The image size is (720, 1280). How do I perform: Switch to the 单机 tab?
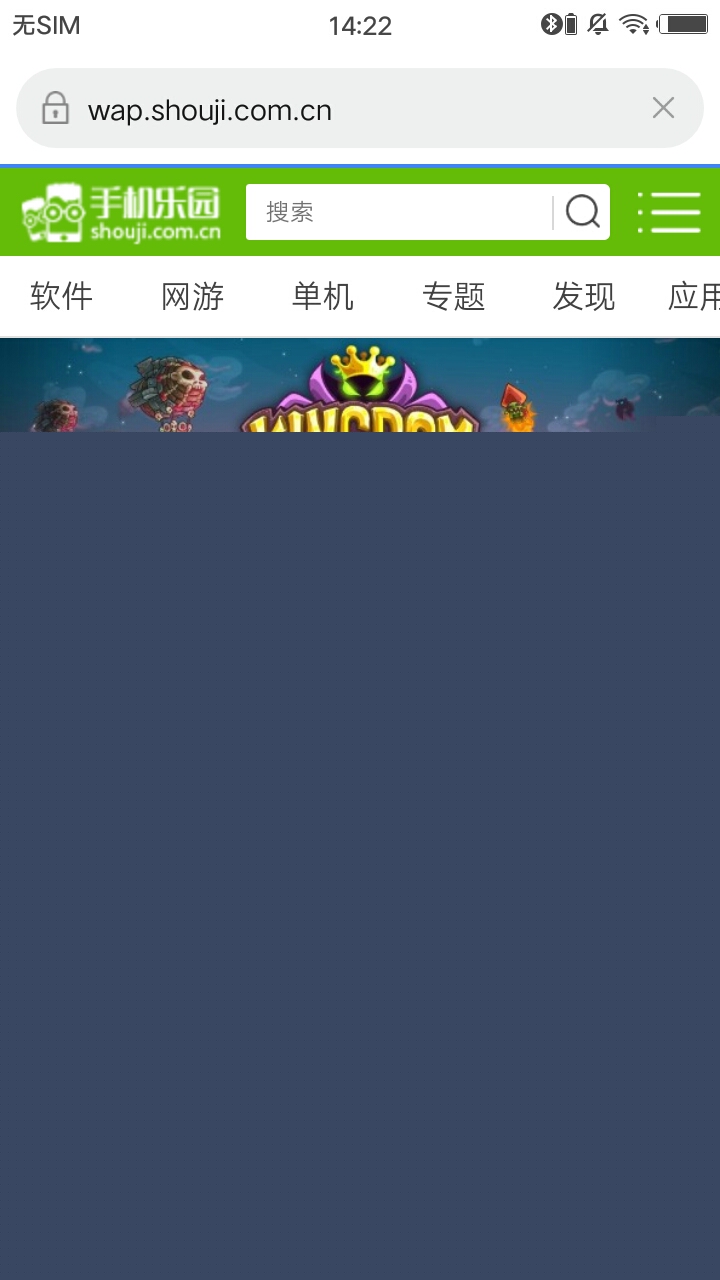pyautogui.click(x=323, y=297)
